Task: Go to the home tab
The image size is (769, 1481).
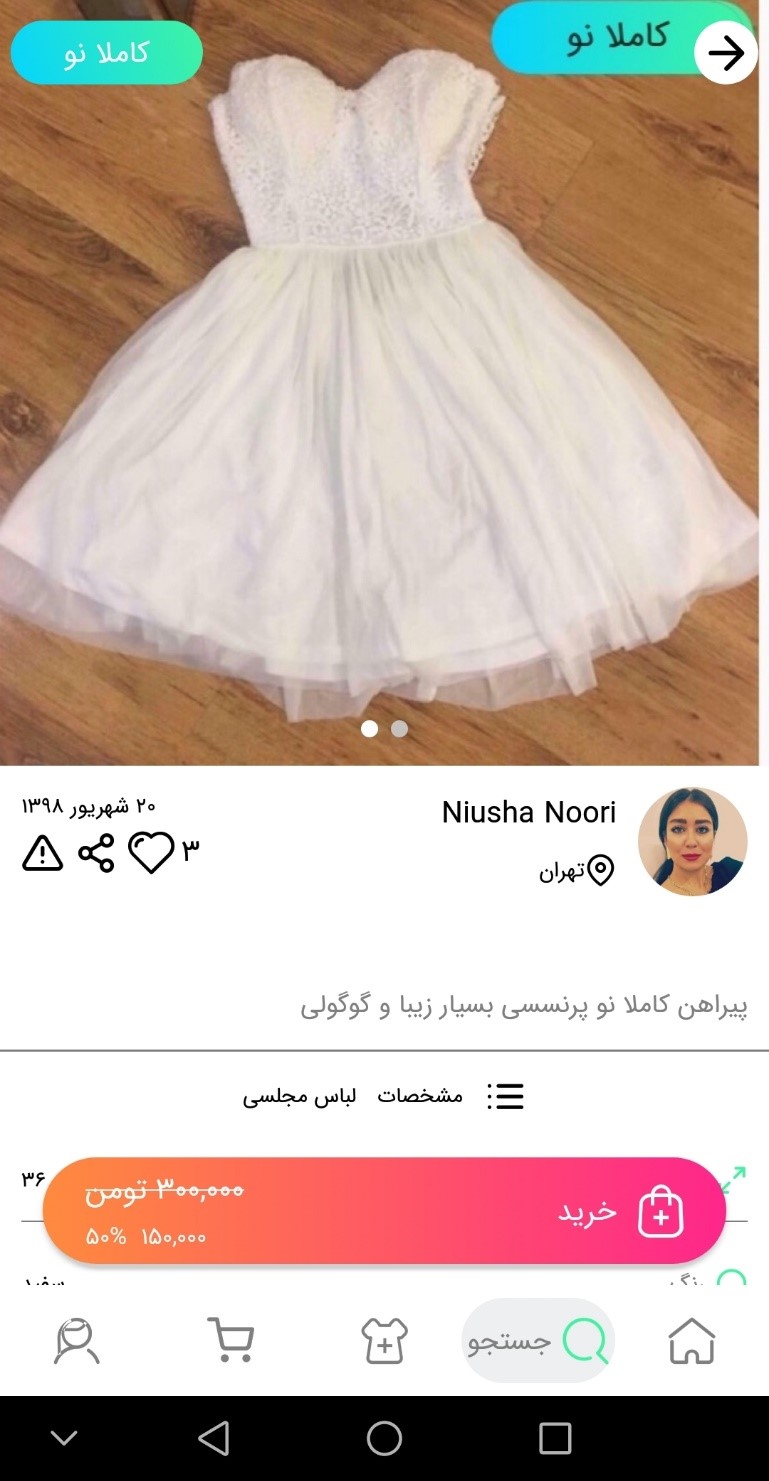Action: (x=691, y=1341)
